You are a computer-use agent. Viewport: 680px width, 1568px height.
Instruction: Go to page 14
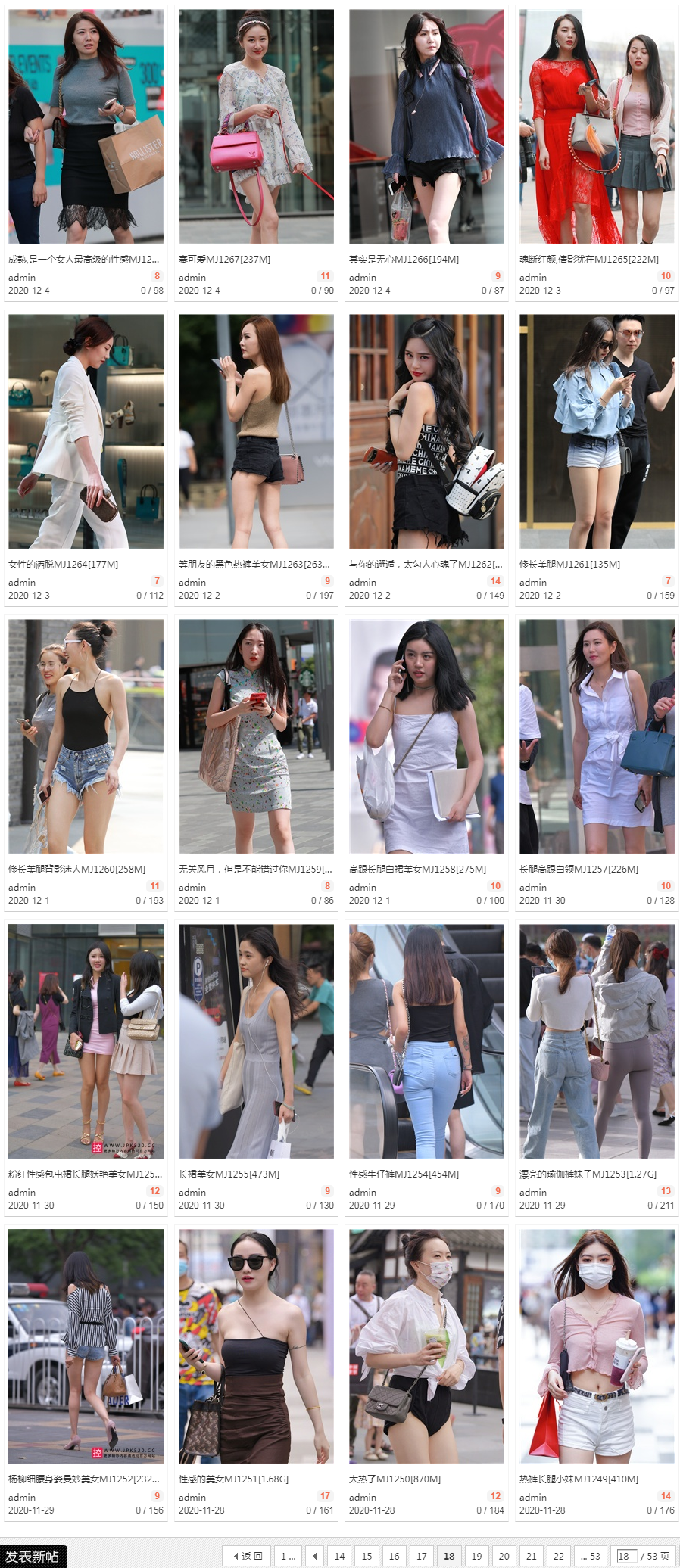339,1556
